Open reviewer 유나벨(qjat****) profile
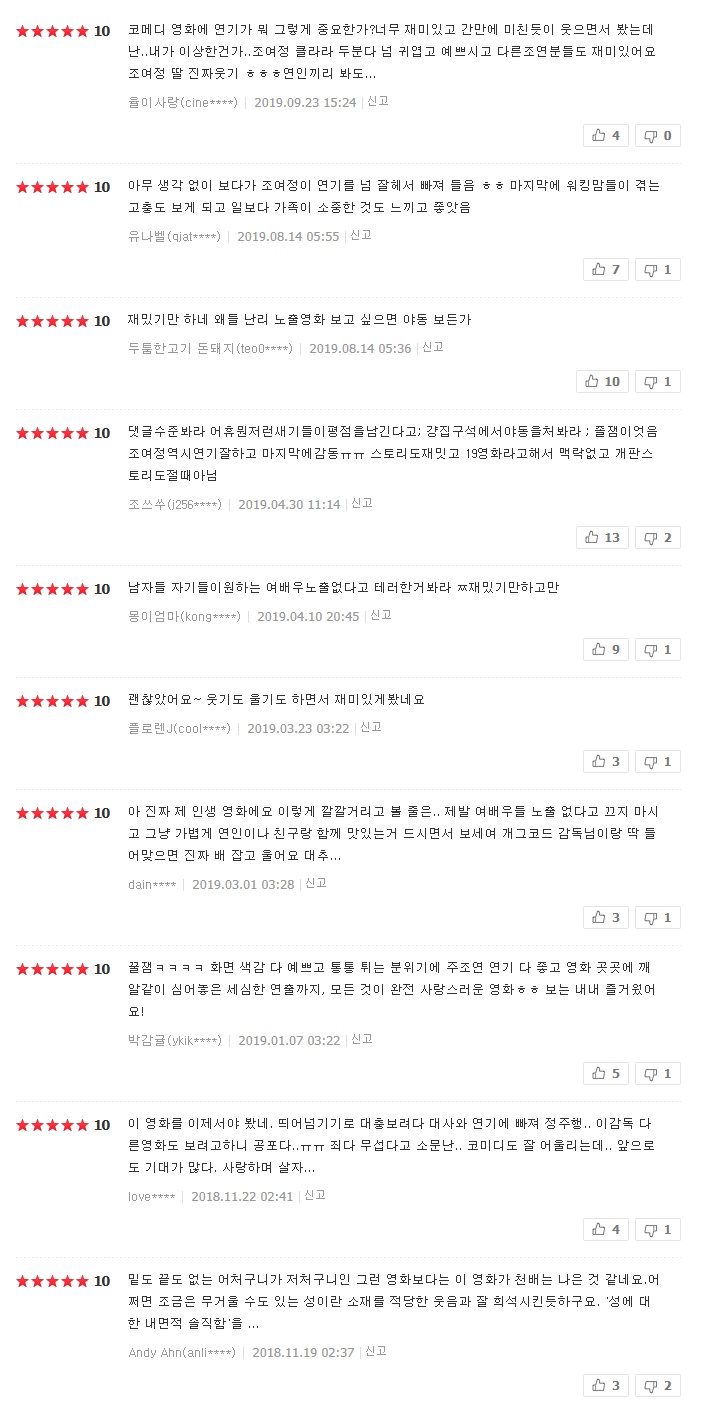The width and height of the screenshot is (705, 1406). click(x=174, y=237)
